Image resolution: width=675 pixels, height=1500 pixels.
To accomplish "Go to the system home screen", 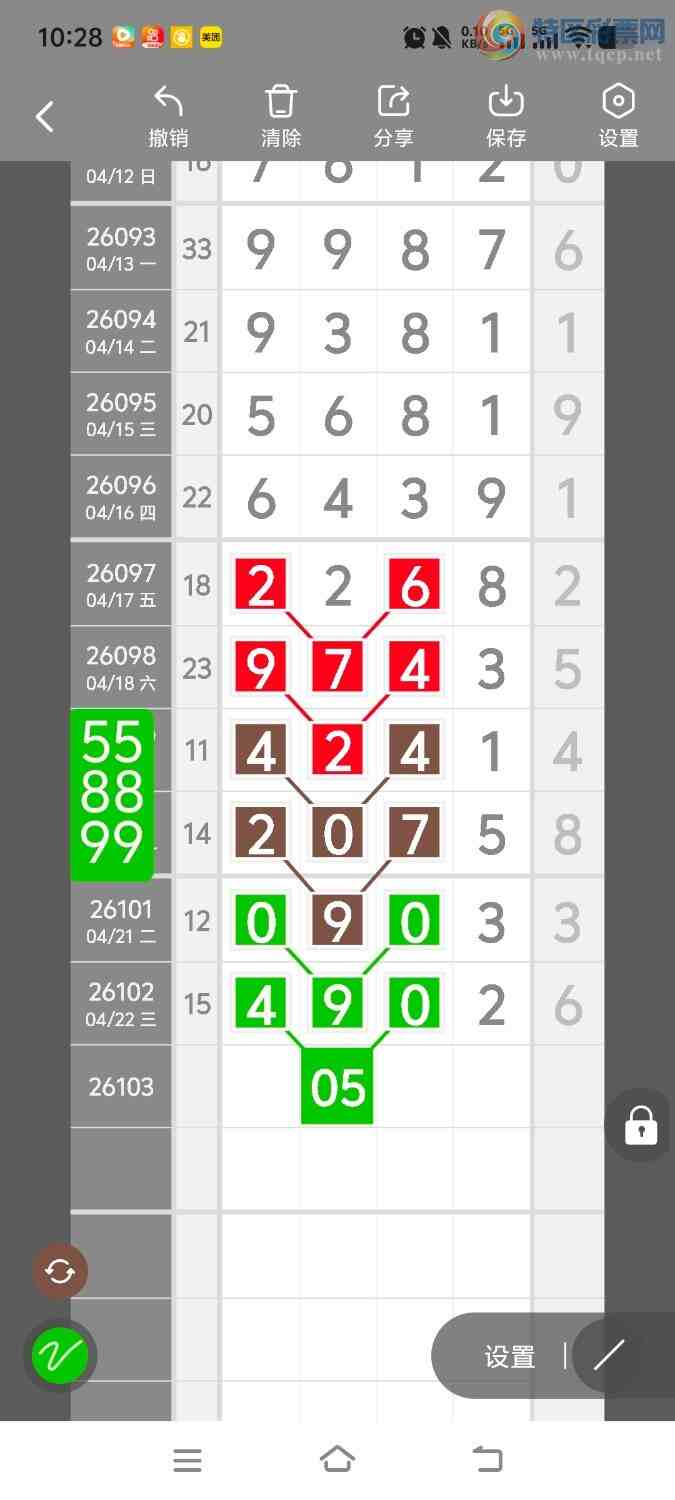I will (x=337, y=1460).
